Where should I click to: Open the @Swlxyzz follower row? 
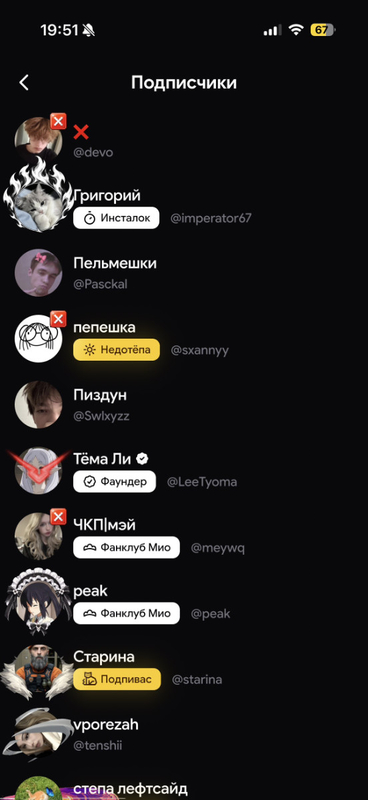tap(184, 405)
